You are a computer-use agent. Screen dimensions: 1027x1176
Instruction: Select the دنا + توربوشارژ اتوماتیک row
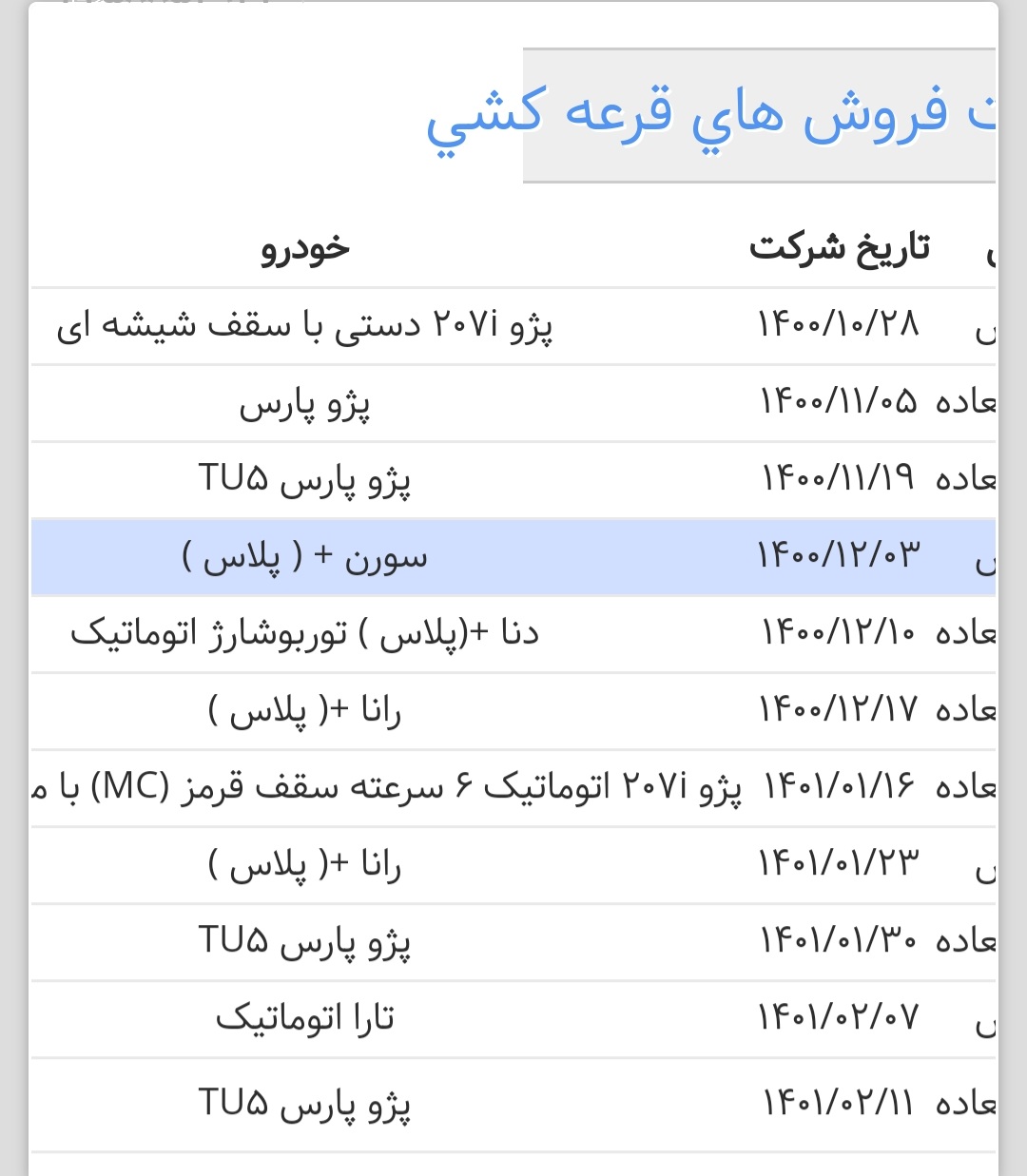point(513,634)
